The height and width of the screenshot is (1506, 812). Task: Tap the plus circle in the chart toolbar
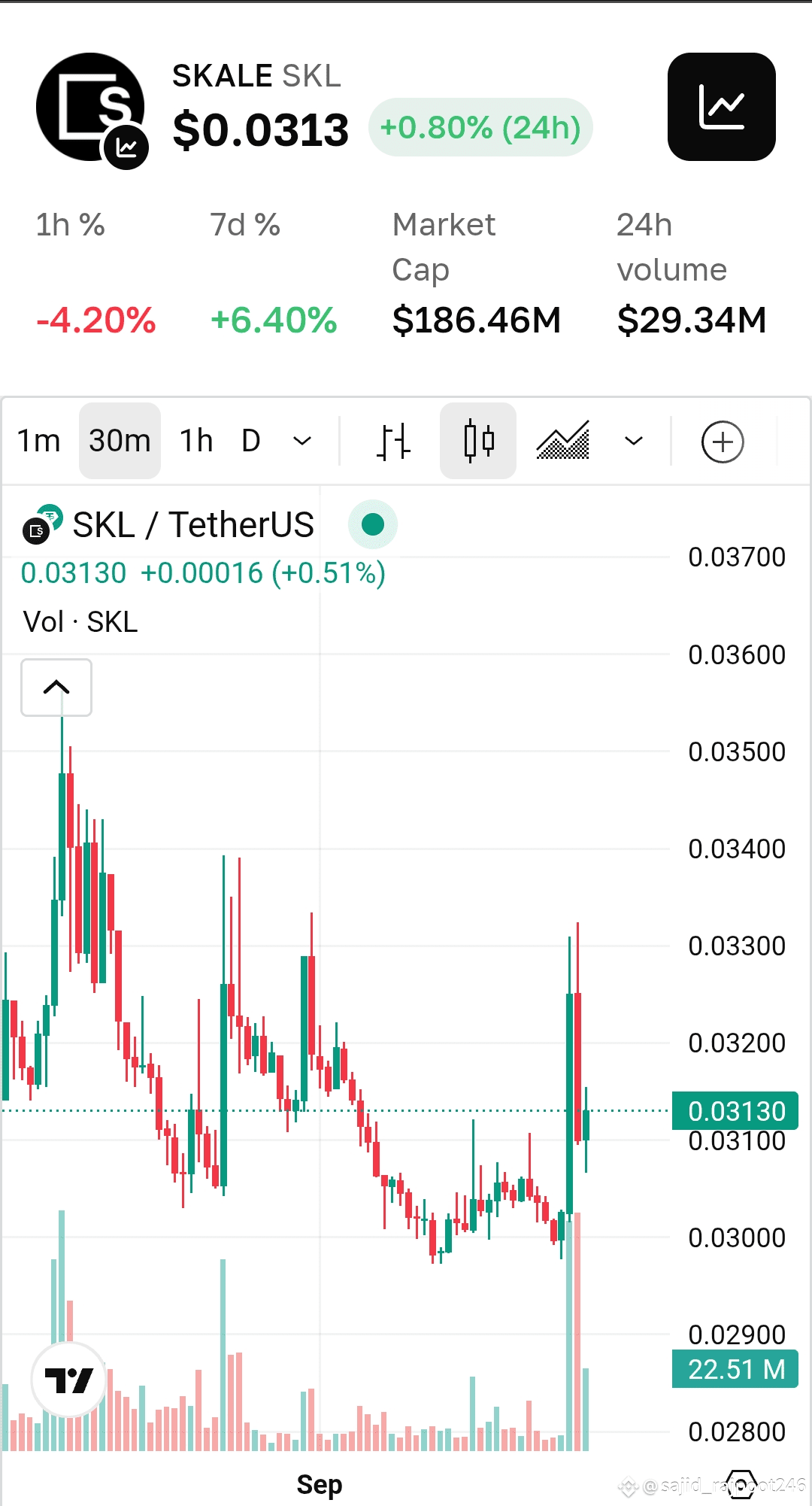[723, 442]
